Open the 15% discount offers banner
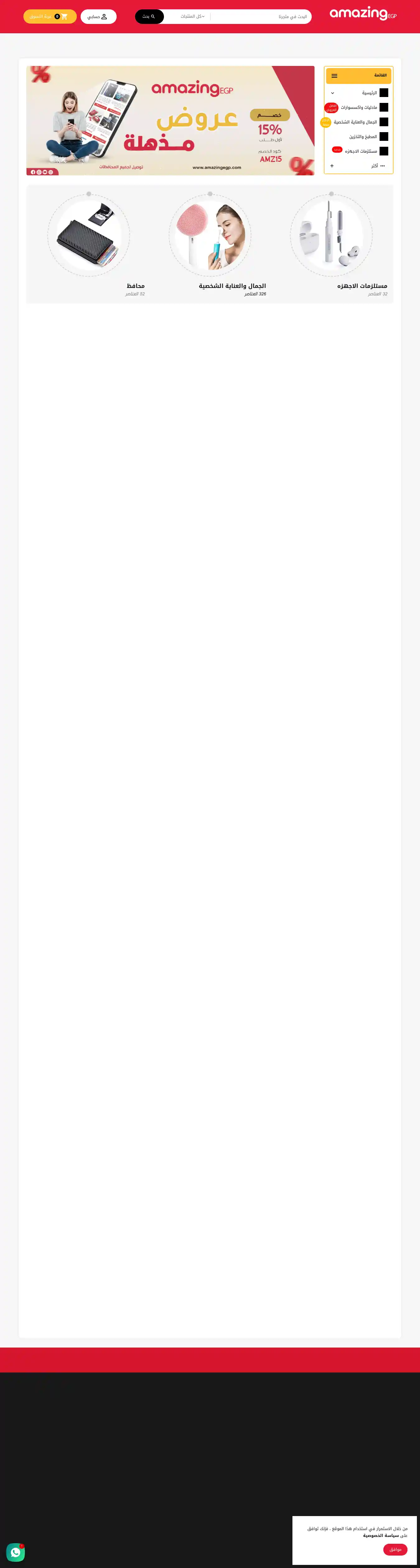 pyautogui.click(x=170, y=121)
